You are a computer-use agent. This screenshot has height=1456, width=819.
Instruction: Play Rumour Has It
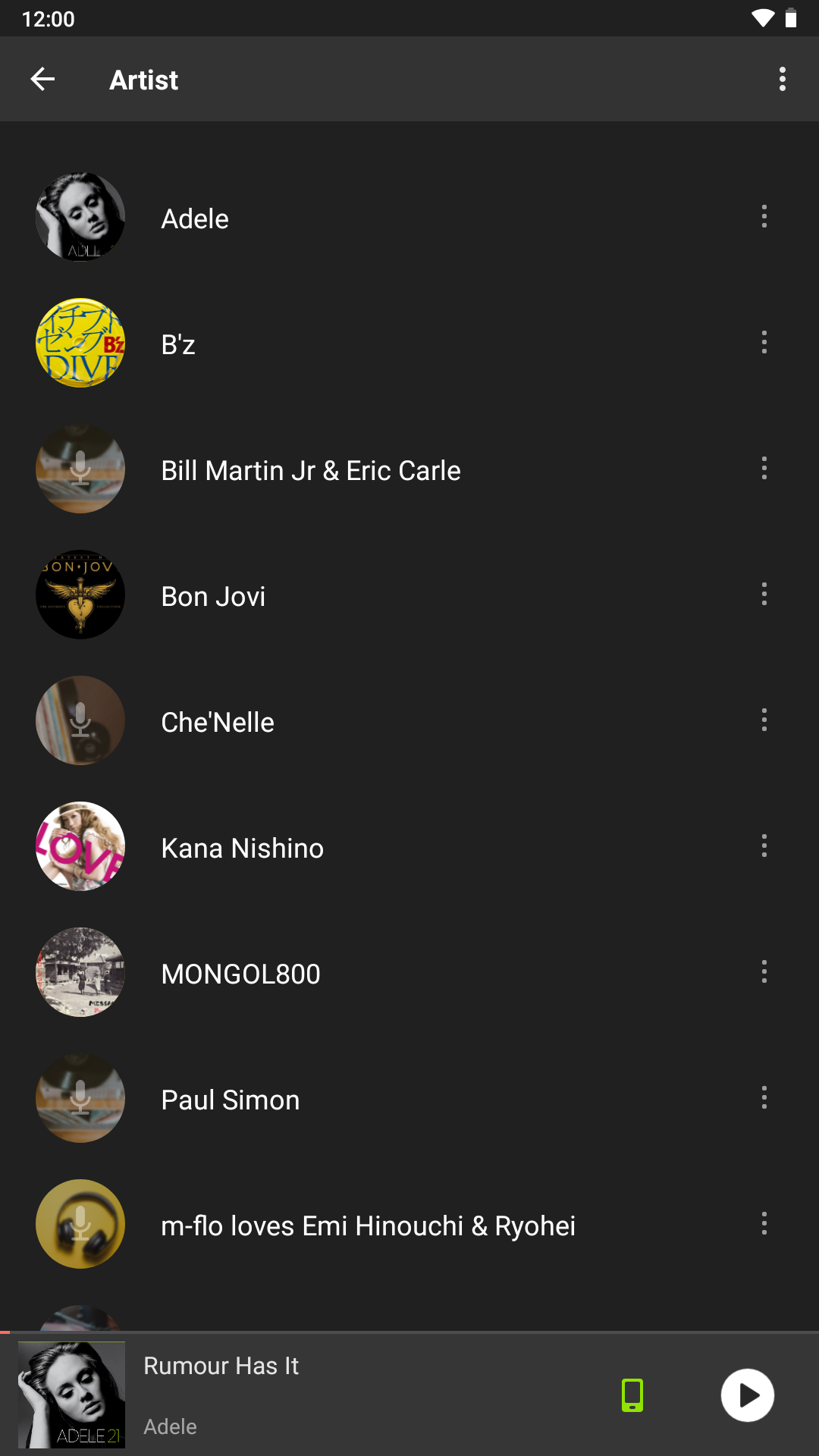click(x=747, y=1395)
